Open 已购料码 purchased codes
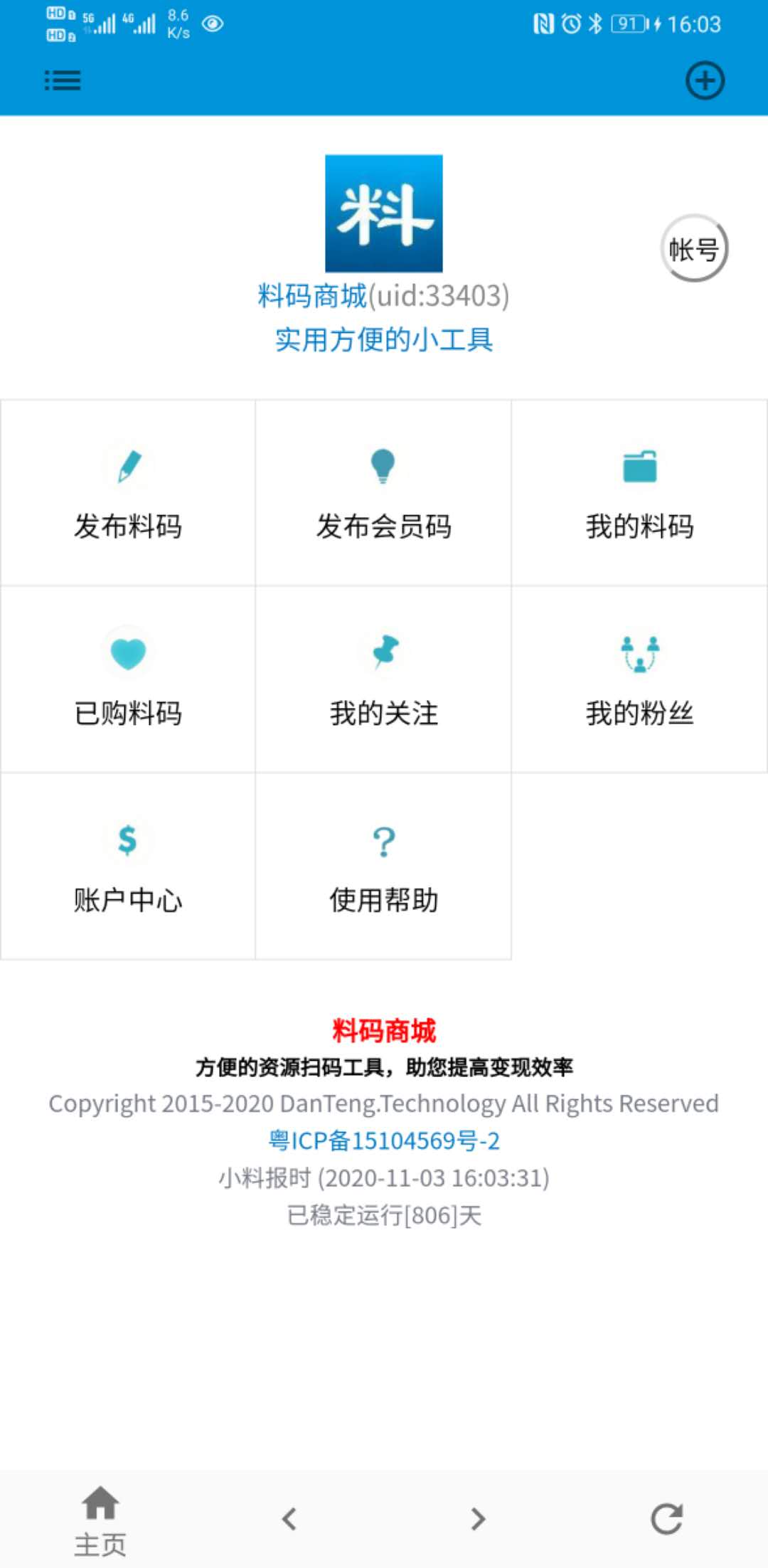This screenshot has width=768, height=1568. tap(128, 679)
